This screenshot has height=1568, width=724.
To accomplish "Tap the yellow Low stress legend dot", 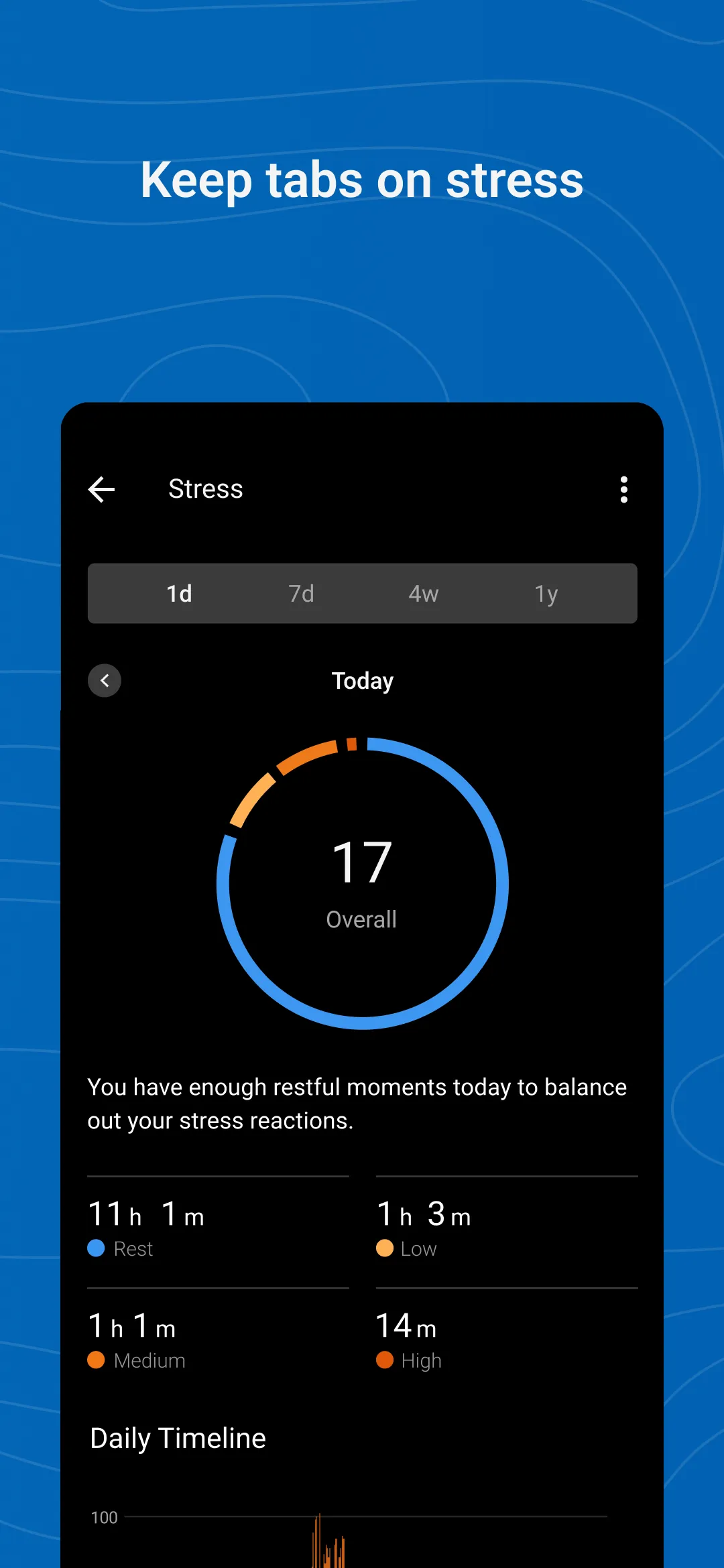I will tap(384, 1248).
